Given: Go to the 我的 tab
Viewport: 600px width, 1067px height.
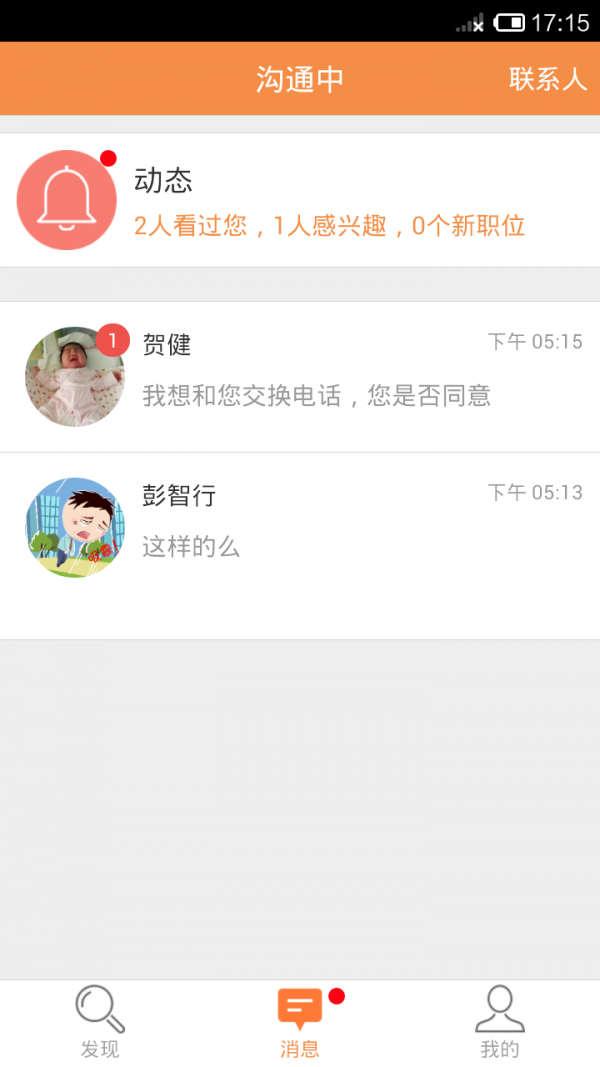Looking at the screenshot, I should pyautogui.click(x=499, y=1022).
